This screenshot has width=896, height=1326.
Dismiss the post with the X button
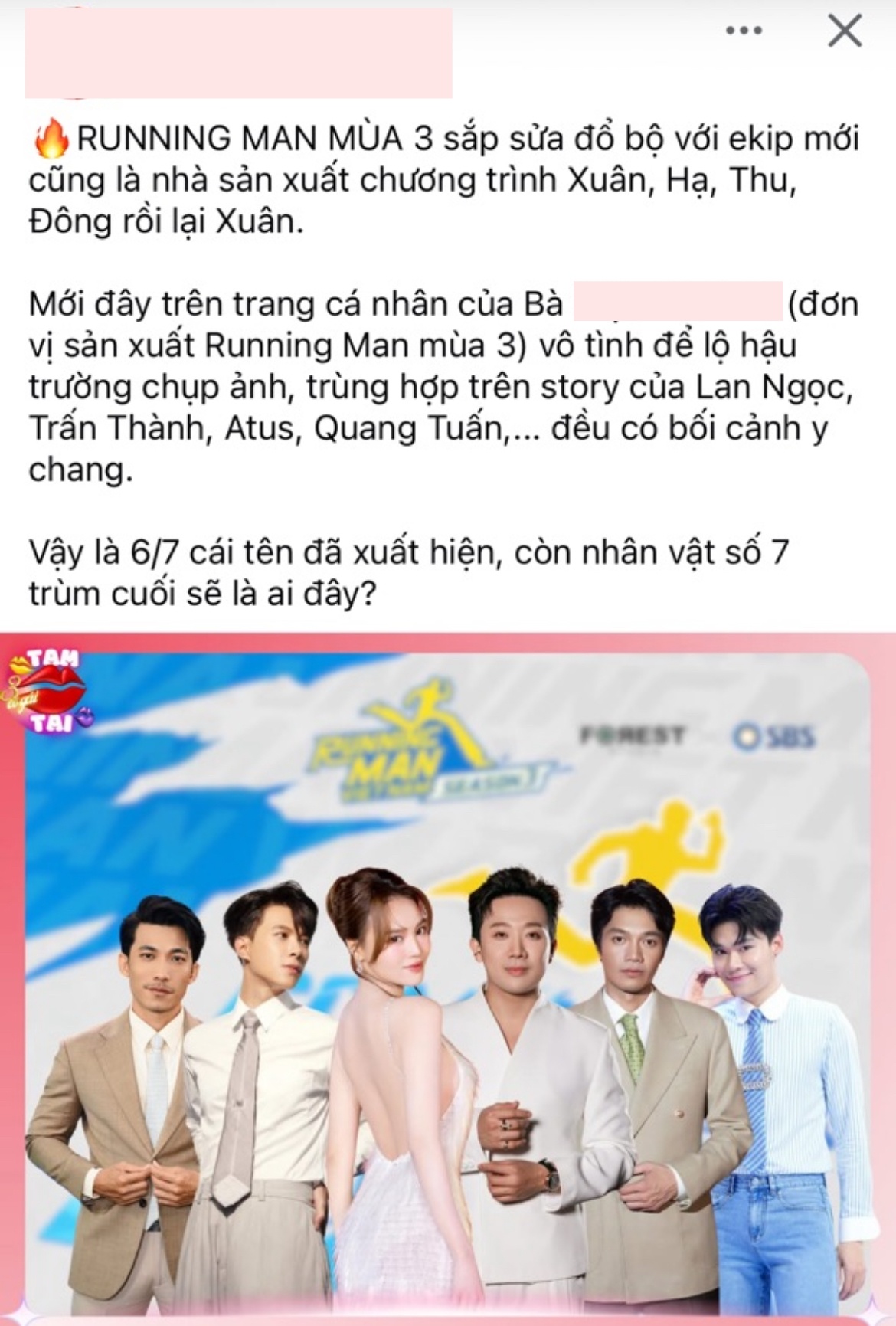tap(845, 31)
